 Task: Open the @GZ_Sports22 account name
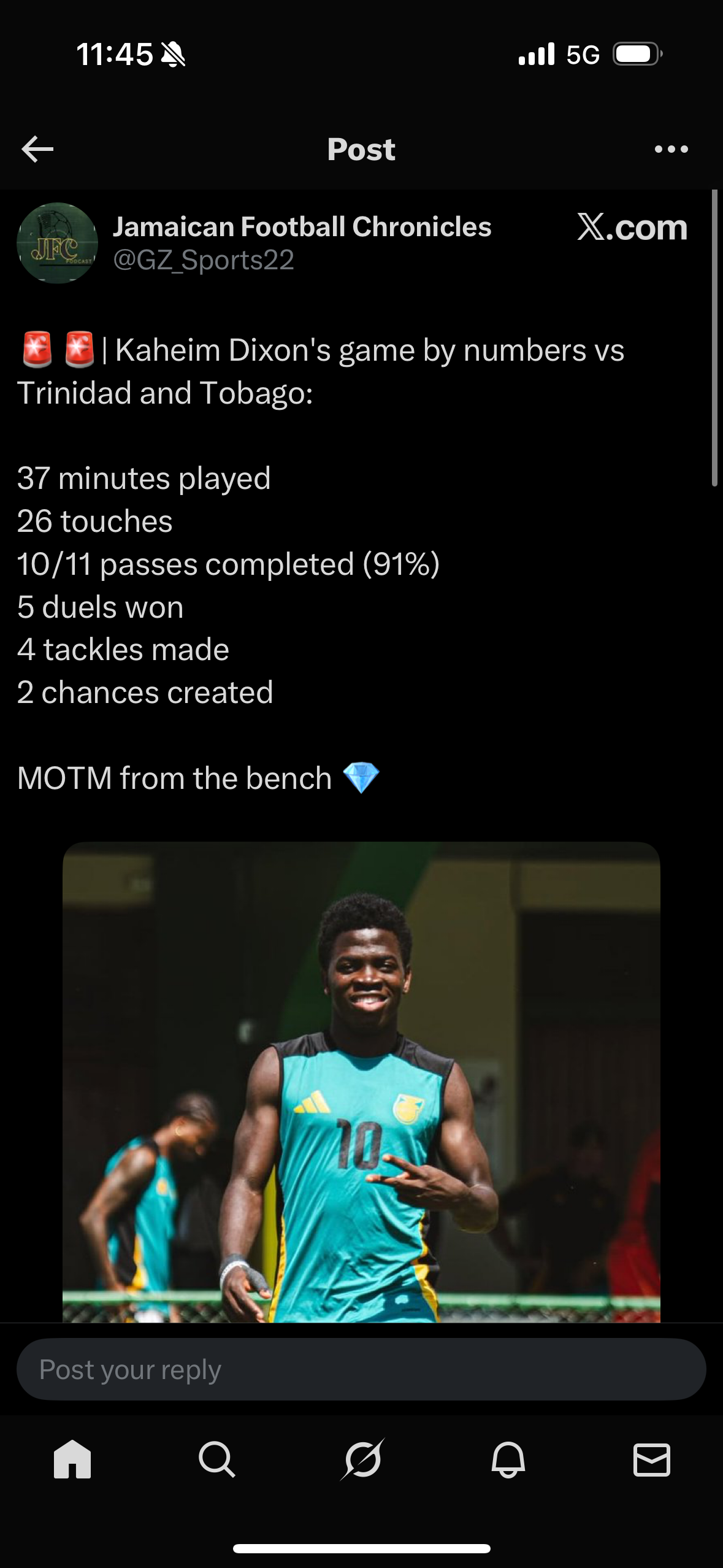tap(204, 260)
